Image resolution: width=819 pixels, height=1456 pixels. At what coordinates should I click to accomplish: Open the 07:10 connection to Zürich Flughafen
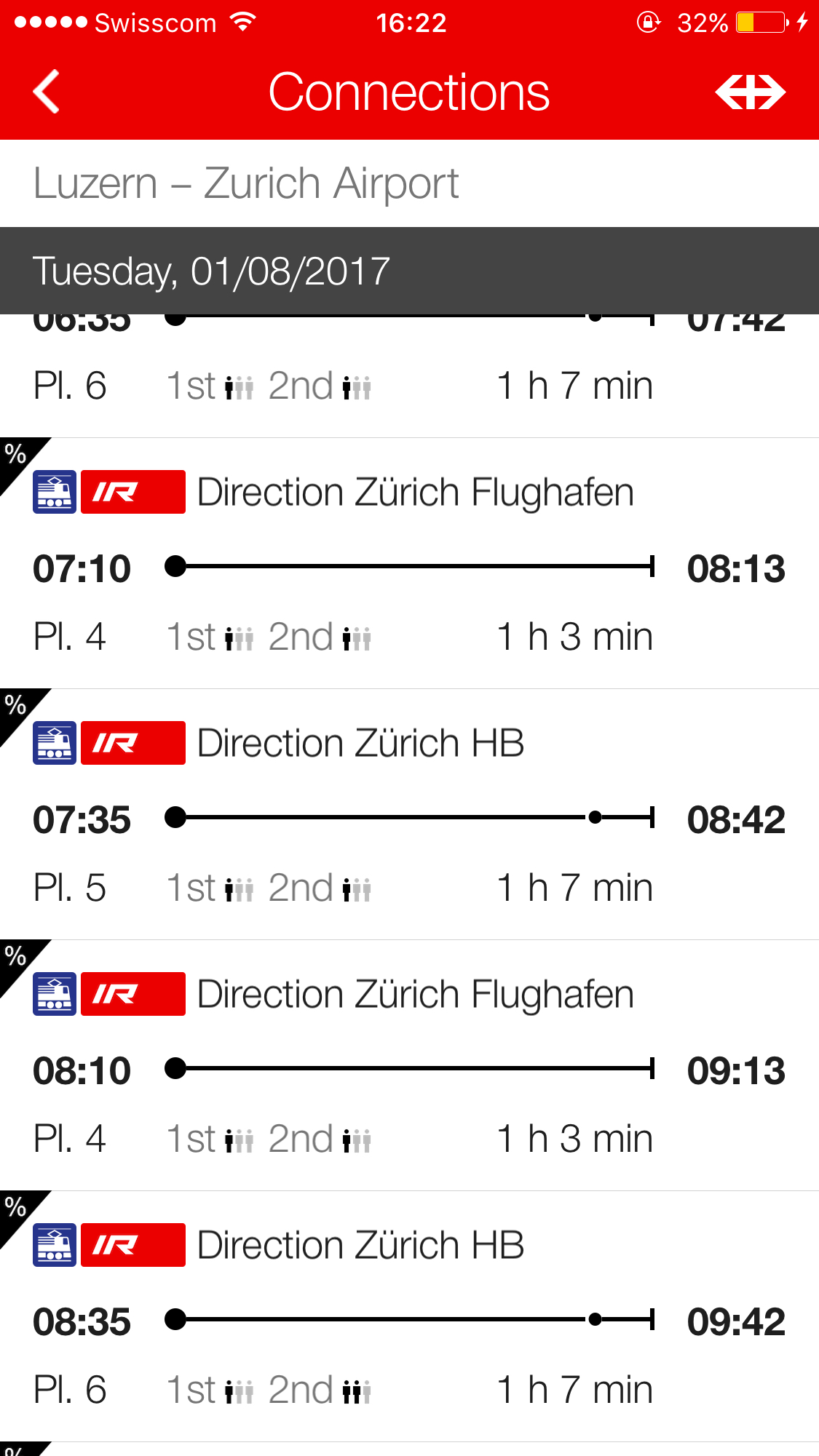[409, 566]
